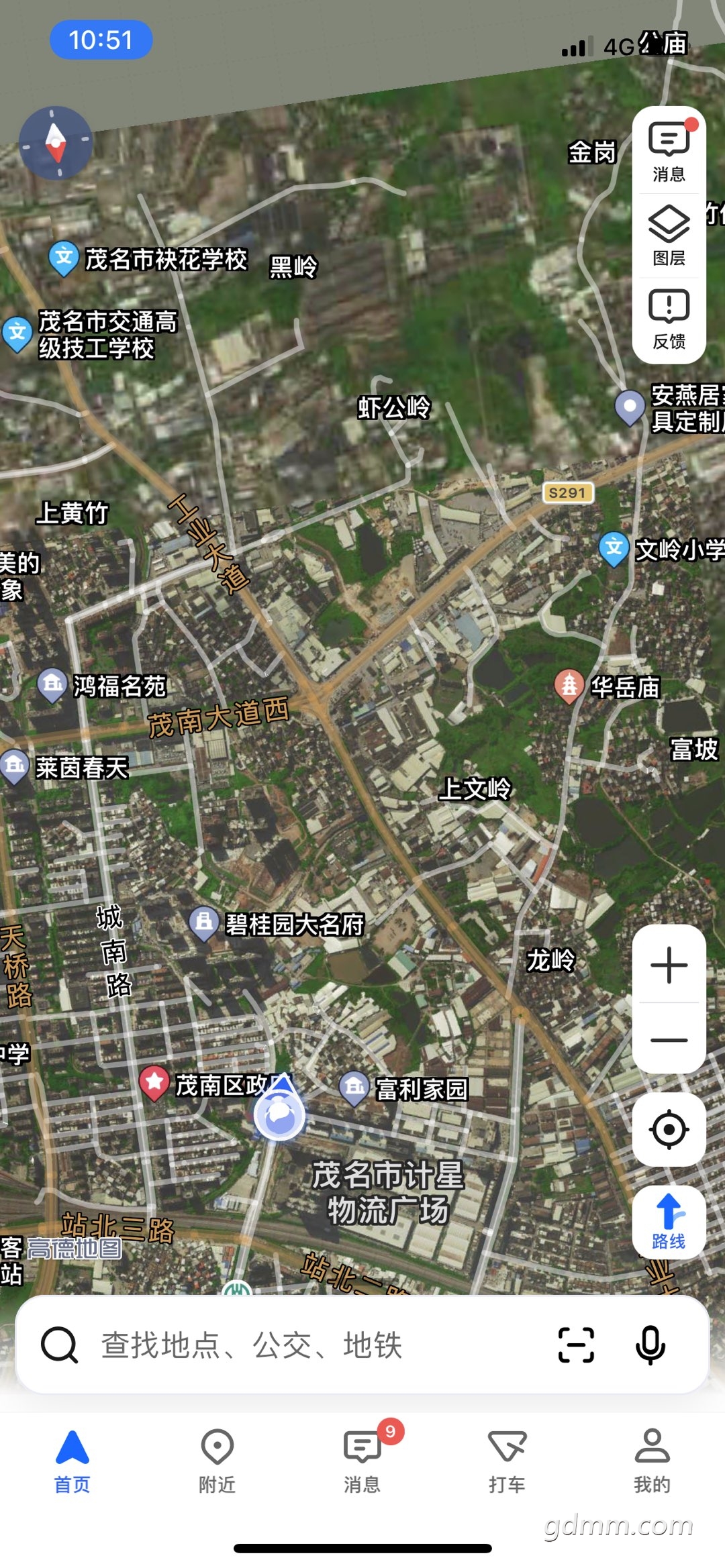Image resolution: width=725 pixels, height=1568 pixels.
Task: Start voice search with the microphone
Action: pos(650,1345)
